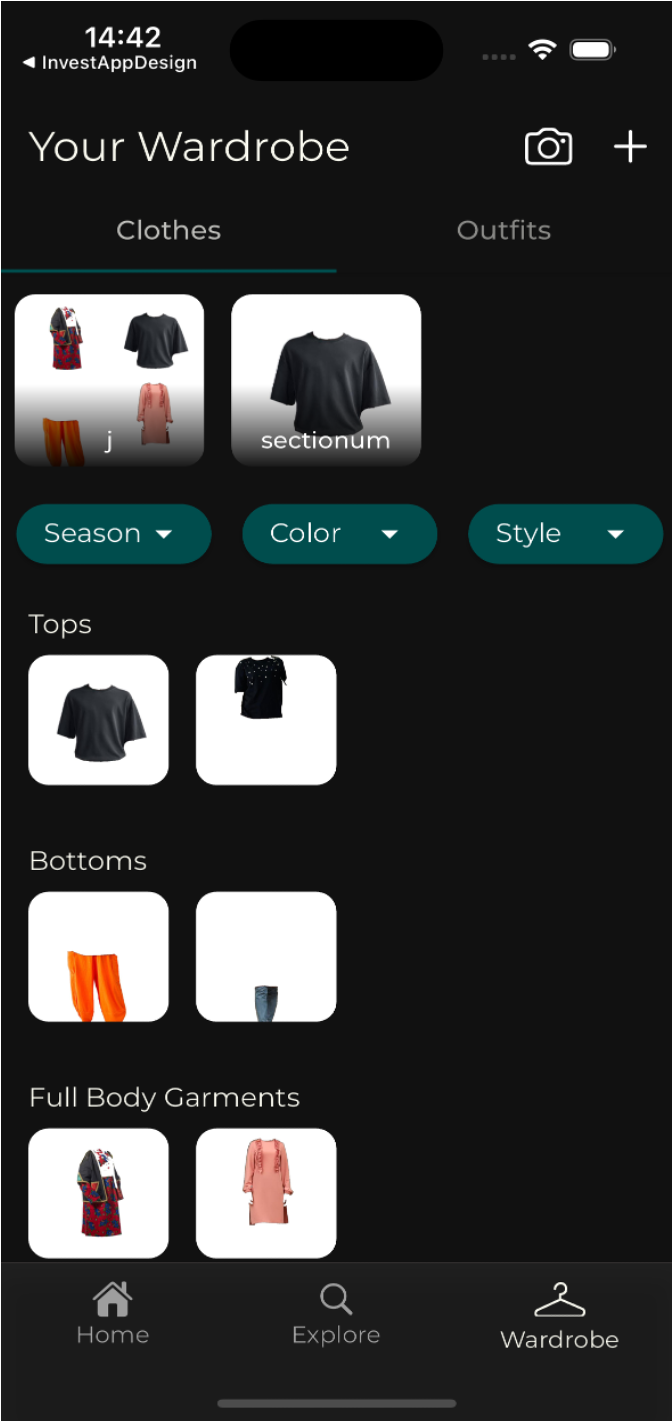The image size is (672, 1422).
Task: Open the red patterned full body garment
Action: pos(99,1193)
